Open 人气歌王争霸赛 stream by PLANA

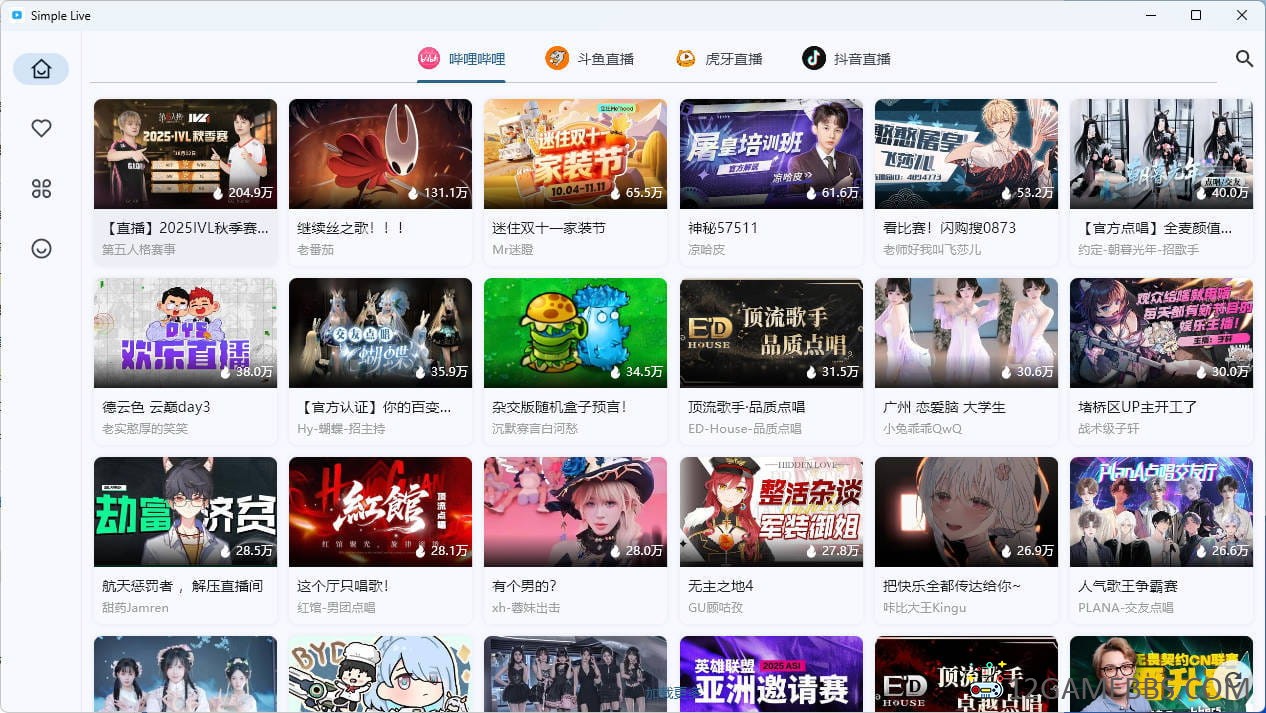(1161, 512)
